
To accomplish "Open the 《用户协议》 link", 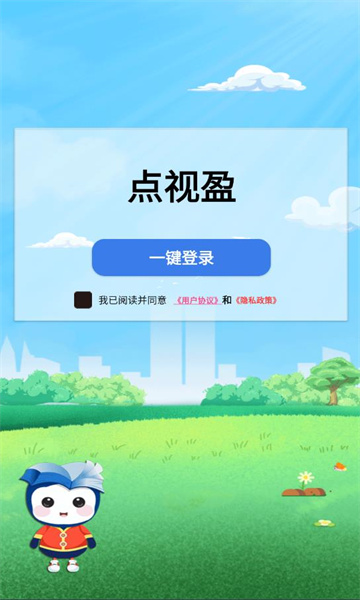I will click(197, 301).
